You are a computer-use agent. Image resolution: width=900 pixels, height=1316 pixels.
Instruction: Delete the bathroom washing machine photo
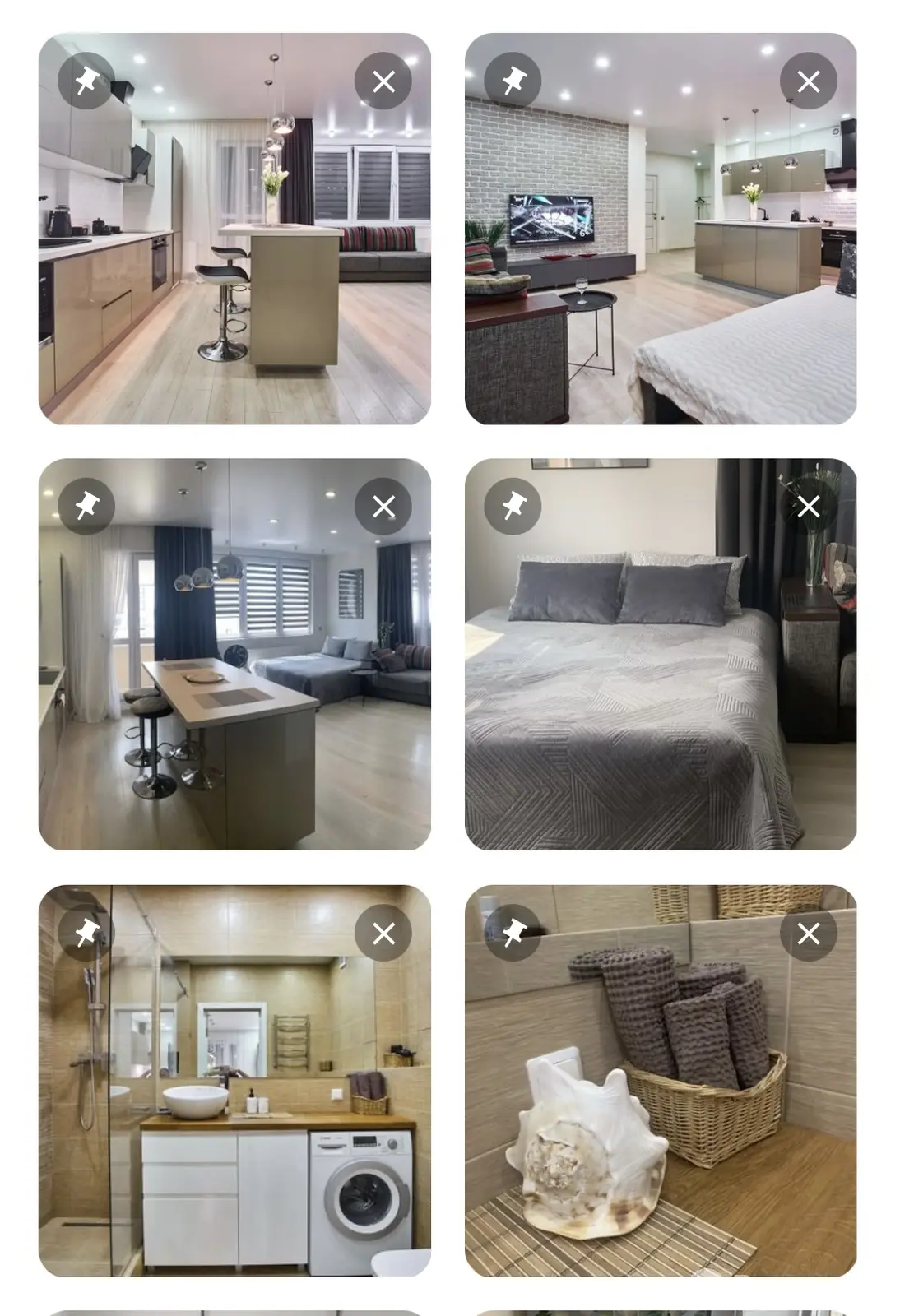tap(383, 933)
